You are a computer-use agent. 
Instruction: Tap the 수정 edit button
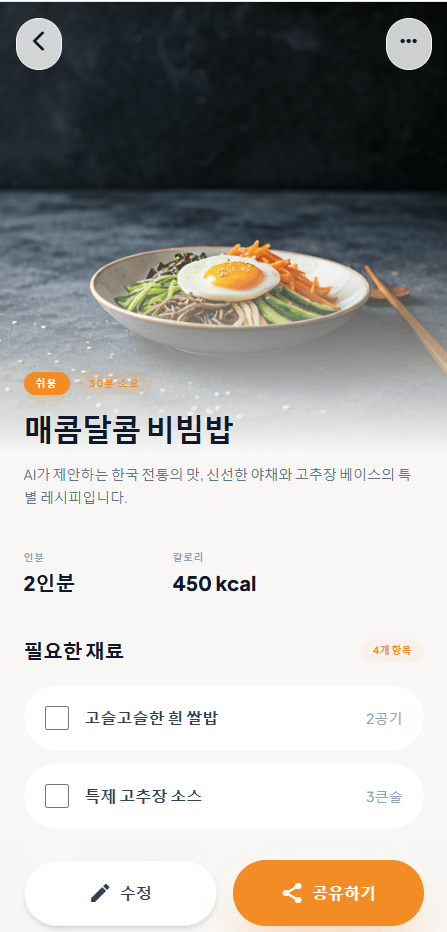pyautogui.click(x=121, y=893)
